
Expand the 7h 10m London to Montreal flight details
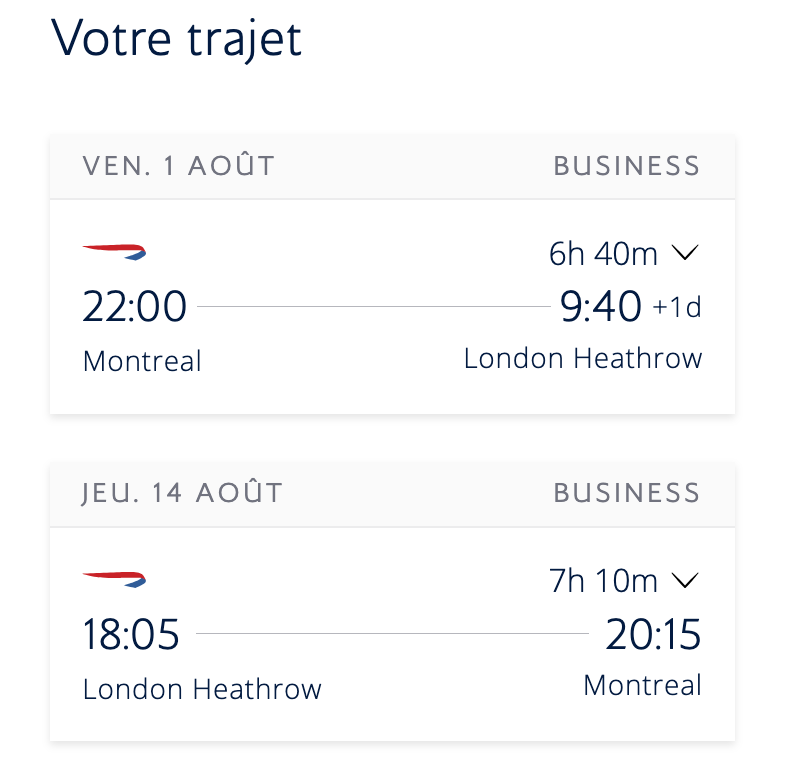[684, 580]
